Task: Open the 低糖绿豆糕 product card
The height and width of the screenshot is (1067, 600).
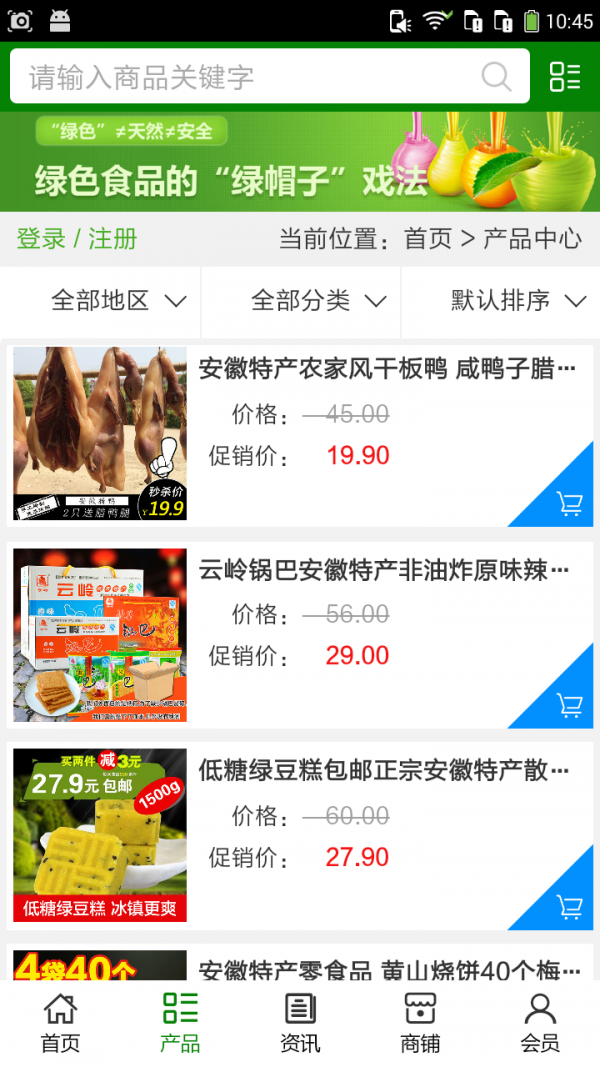Action: [x=385, y=771]
